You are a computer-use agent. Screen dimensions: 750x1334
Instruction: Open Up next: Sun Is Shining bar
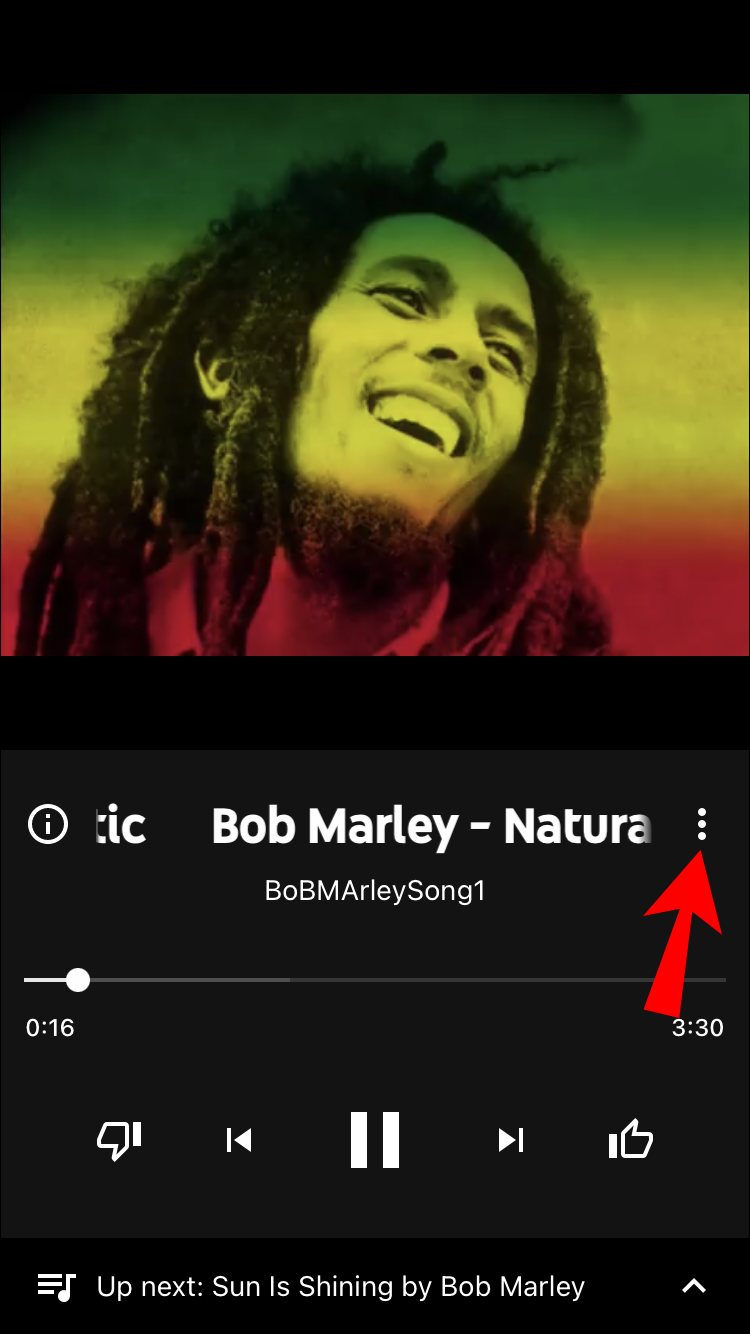pos(340,1287)
